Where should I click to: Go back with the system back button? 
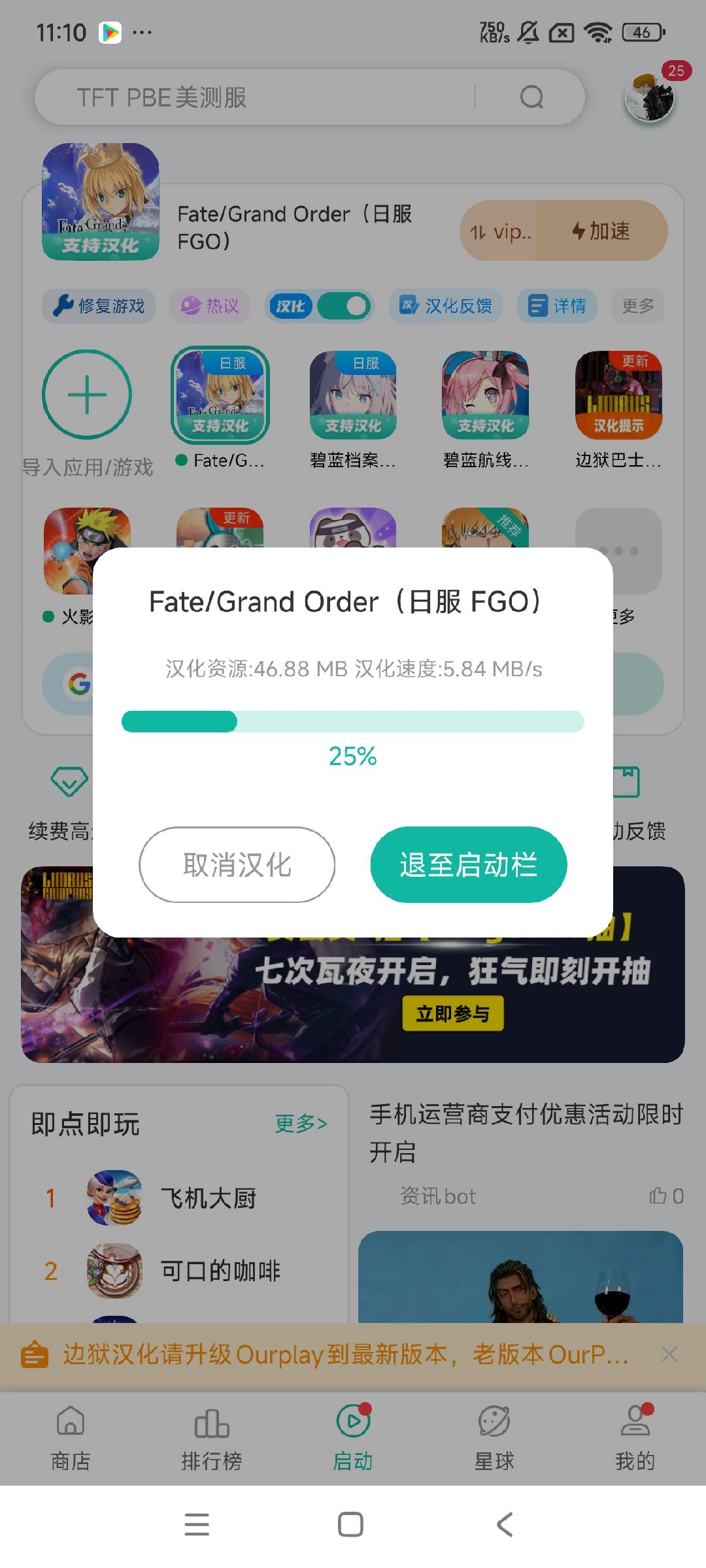tap(504, 1524)
